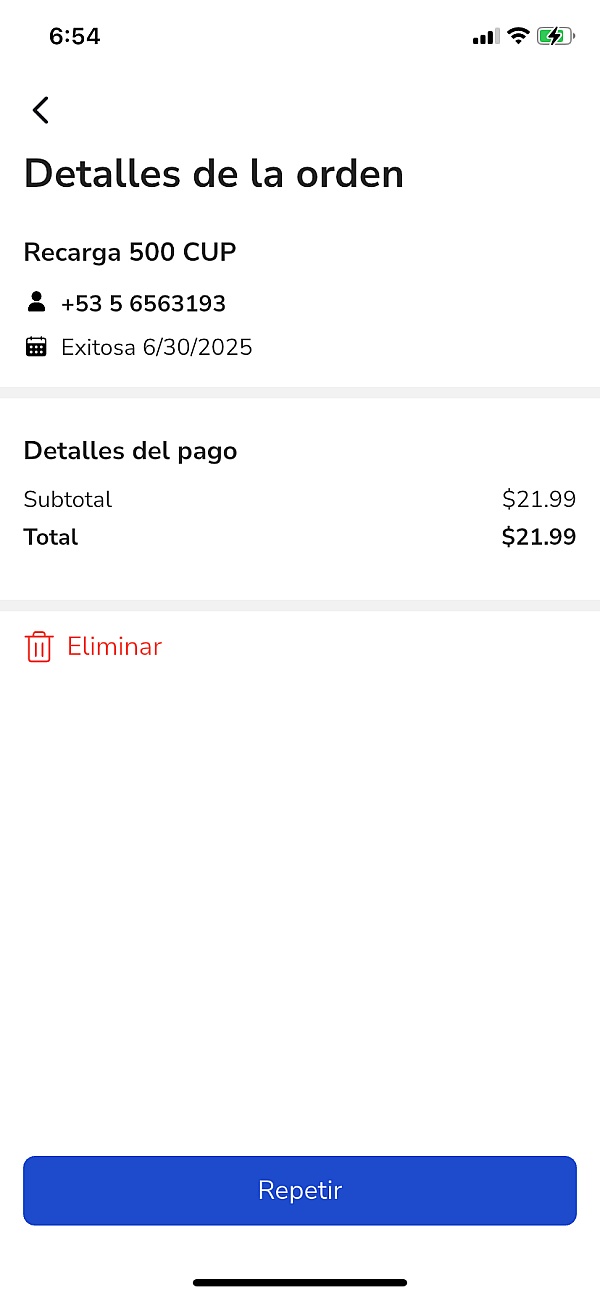The height and width of the screenshot is (1298, 600).
Task: Go back using the top arrow
Action: (40, 110)
